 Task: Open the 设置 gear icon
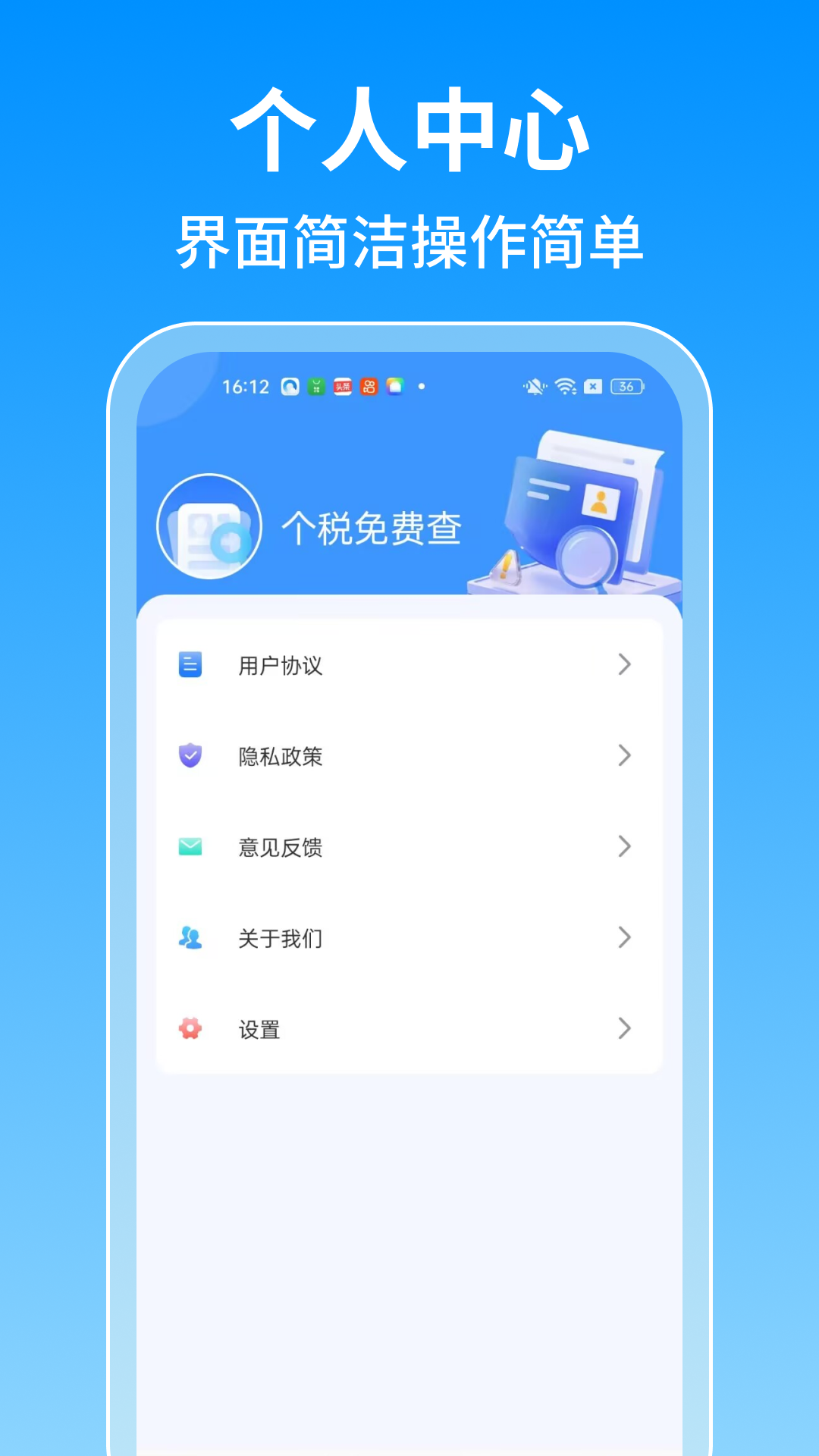pos(190,1029)
